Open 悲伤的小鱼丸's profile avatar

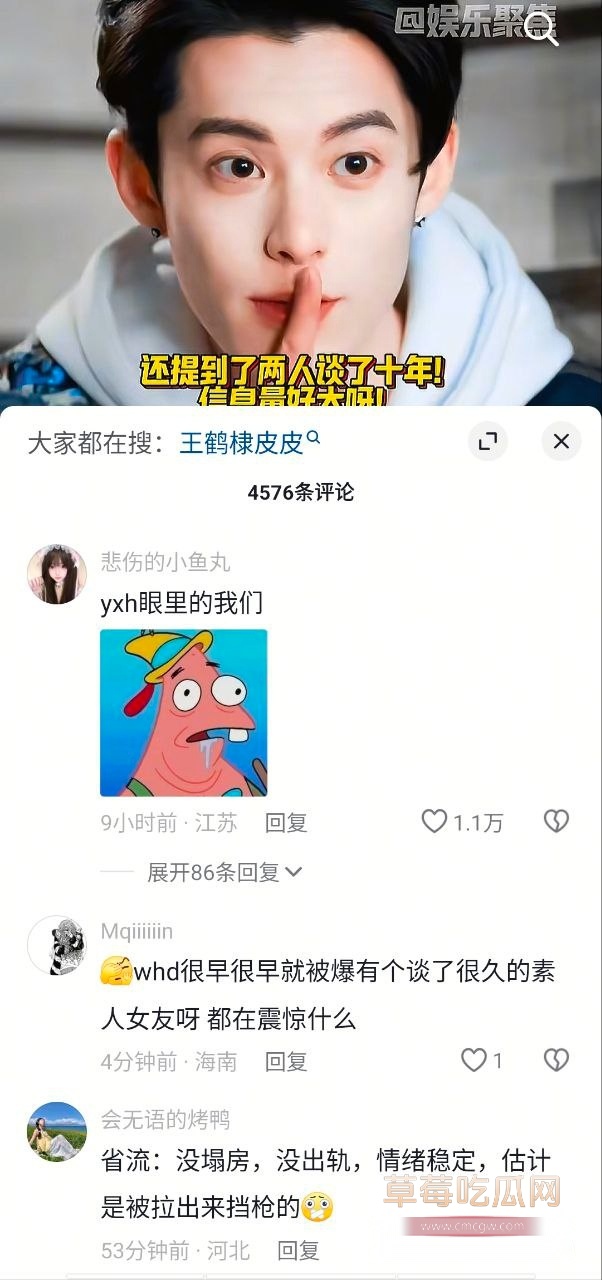click(x=57, y=574)
